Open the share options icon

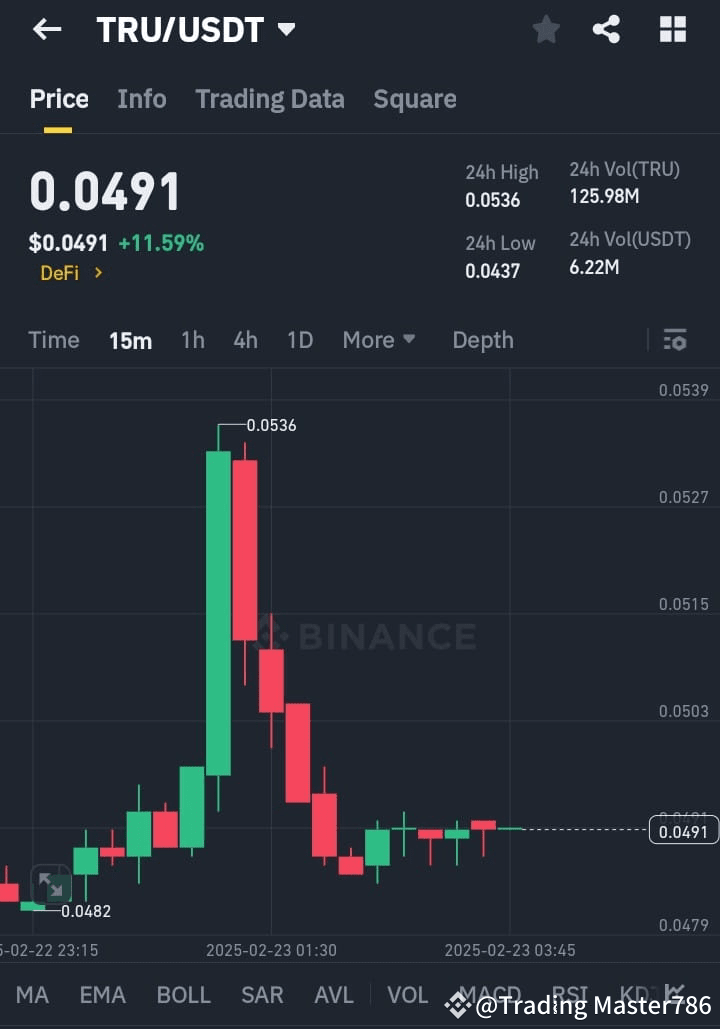tap(607, 29)
